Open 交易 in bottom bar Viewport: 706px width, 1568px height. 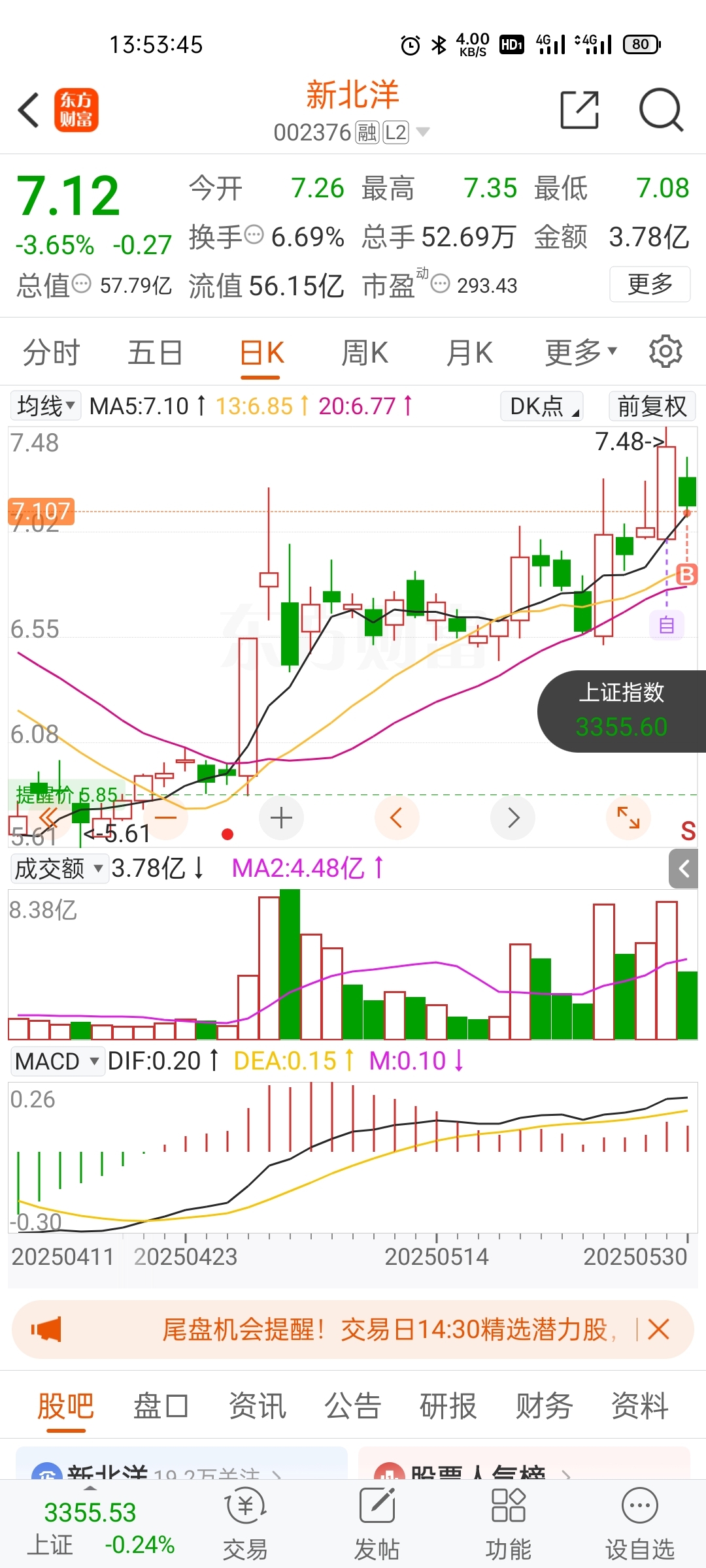click(245, 1524)
